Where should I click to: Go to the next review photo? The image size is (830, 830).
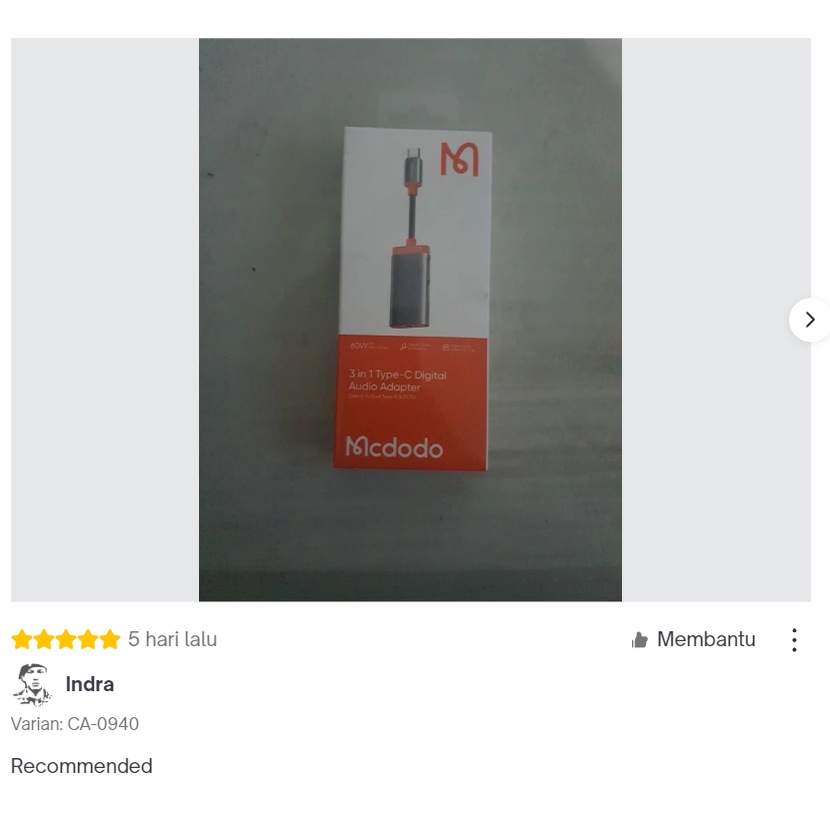click(x=809, y=320)
